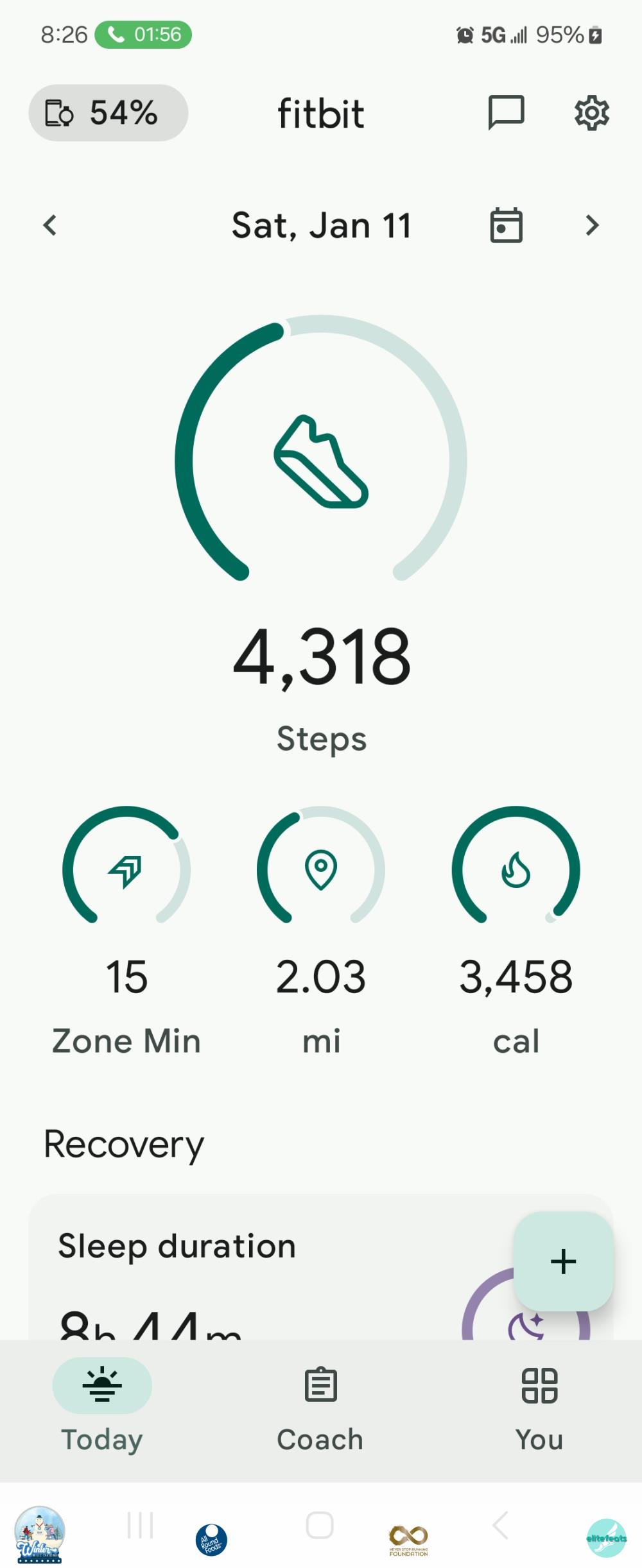
Task: Go to the next day
Action: pos(592,225)
